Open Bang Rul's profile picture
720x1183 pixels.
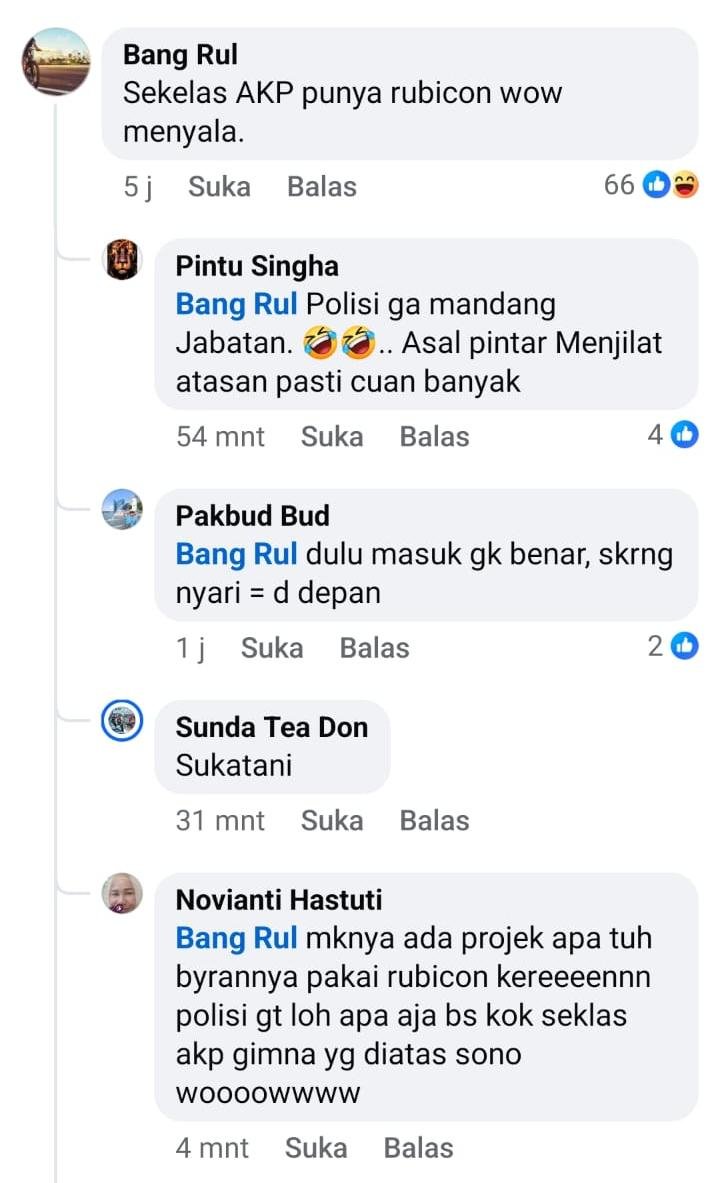56,62
